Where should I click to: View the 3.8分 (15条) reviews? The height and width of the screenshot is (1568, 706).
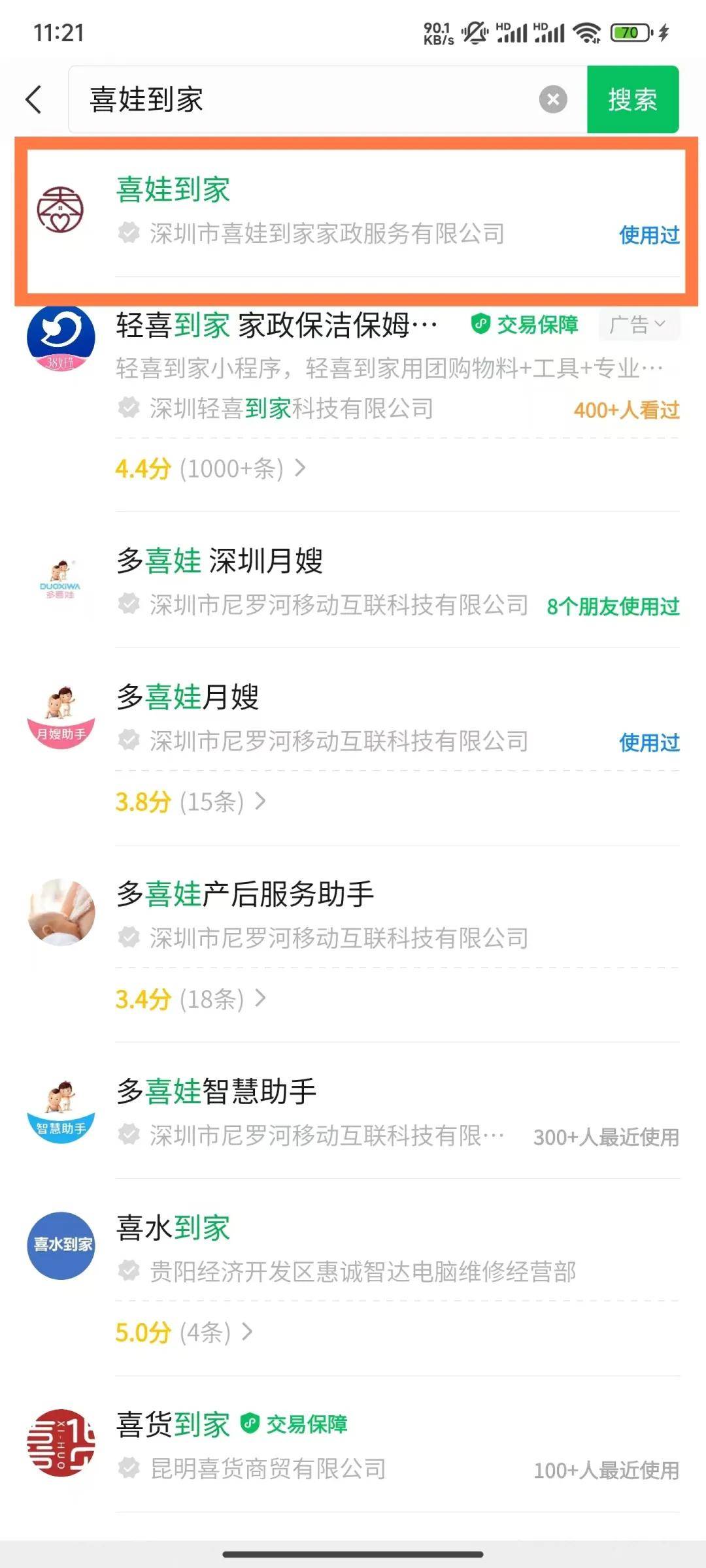[190, 802]
